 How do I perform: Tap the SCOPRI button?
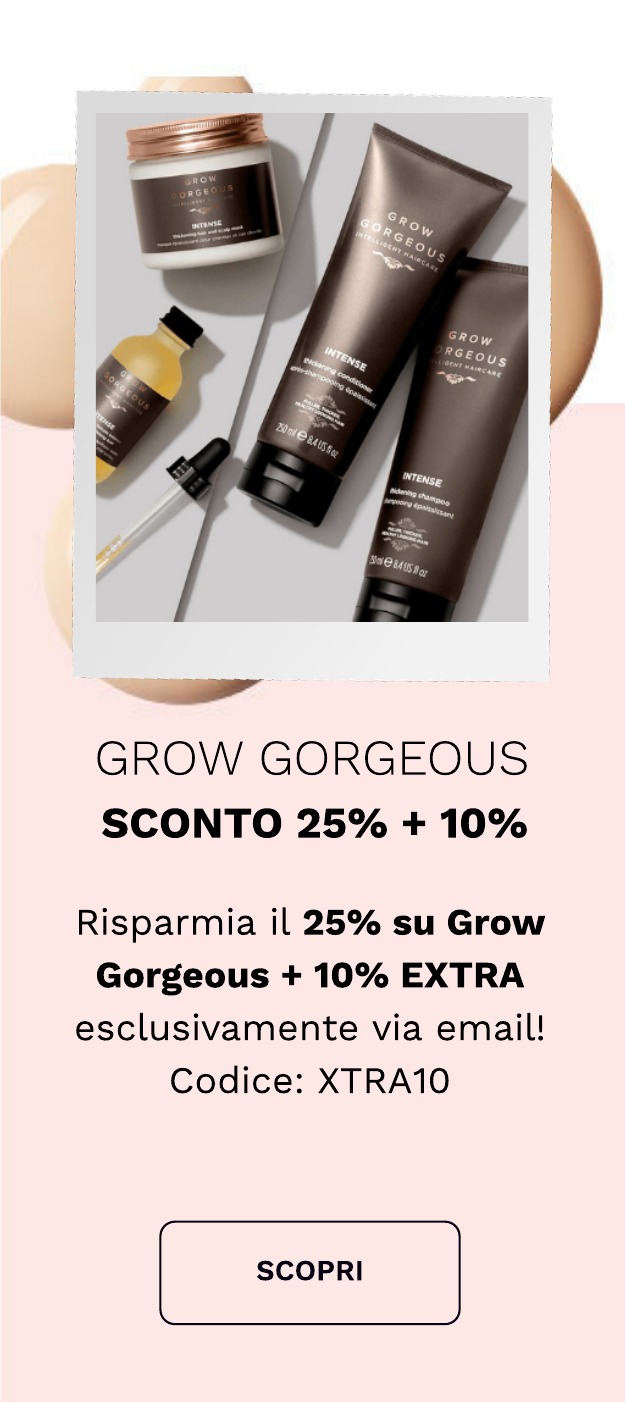tap(310, 1272)
